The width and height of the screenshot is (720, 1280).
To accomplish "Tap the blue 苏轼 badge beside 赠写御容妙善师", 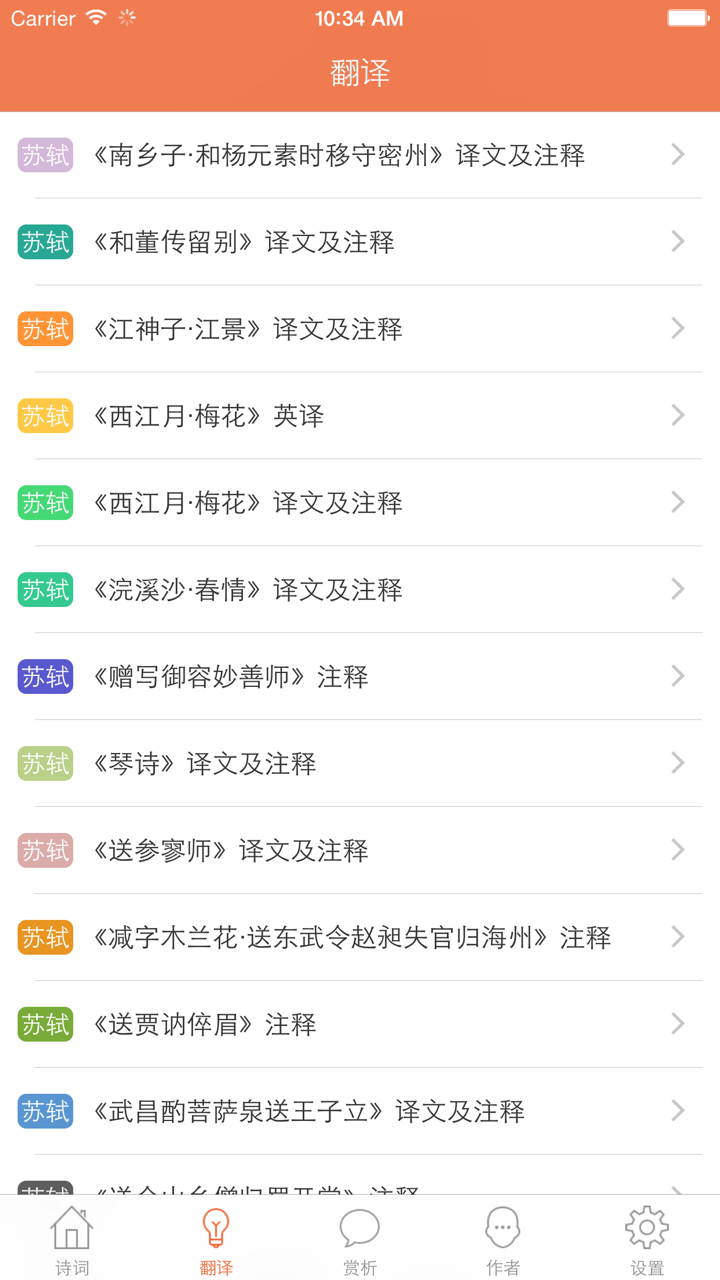I will pos(45,677).
